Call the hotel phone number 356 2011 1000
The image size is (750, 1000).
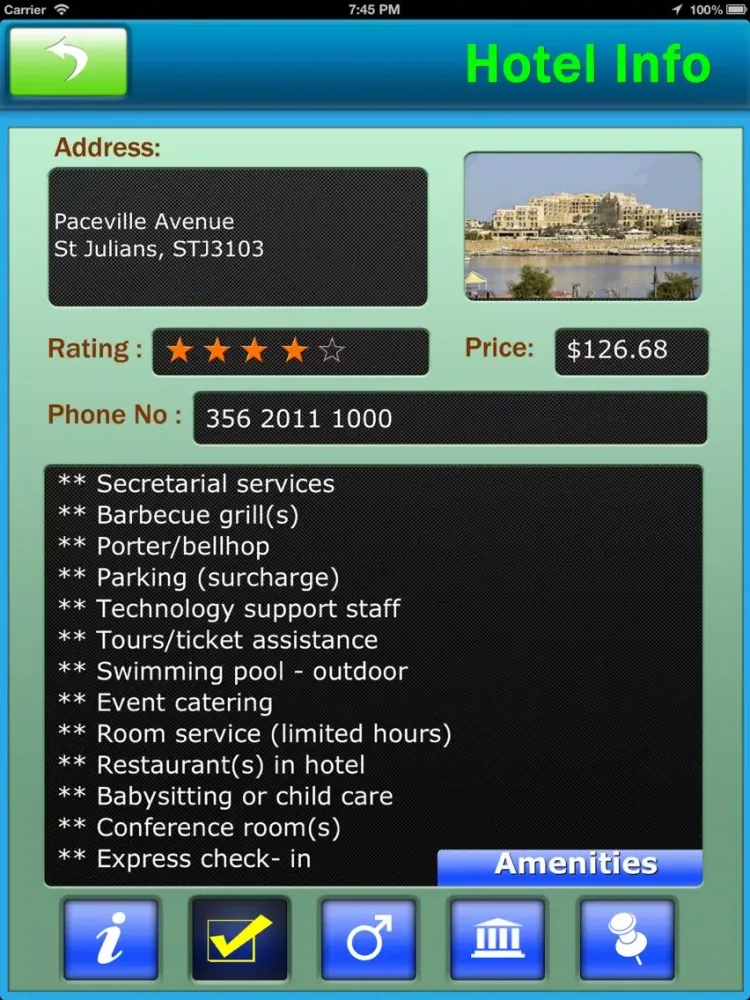(x=449, y=418)
